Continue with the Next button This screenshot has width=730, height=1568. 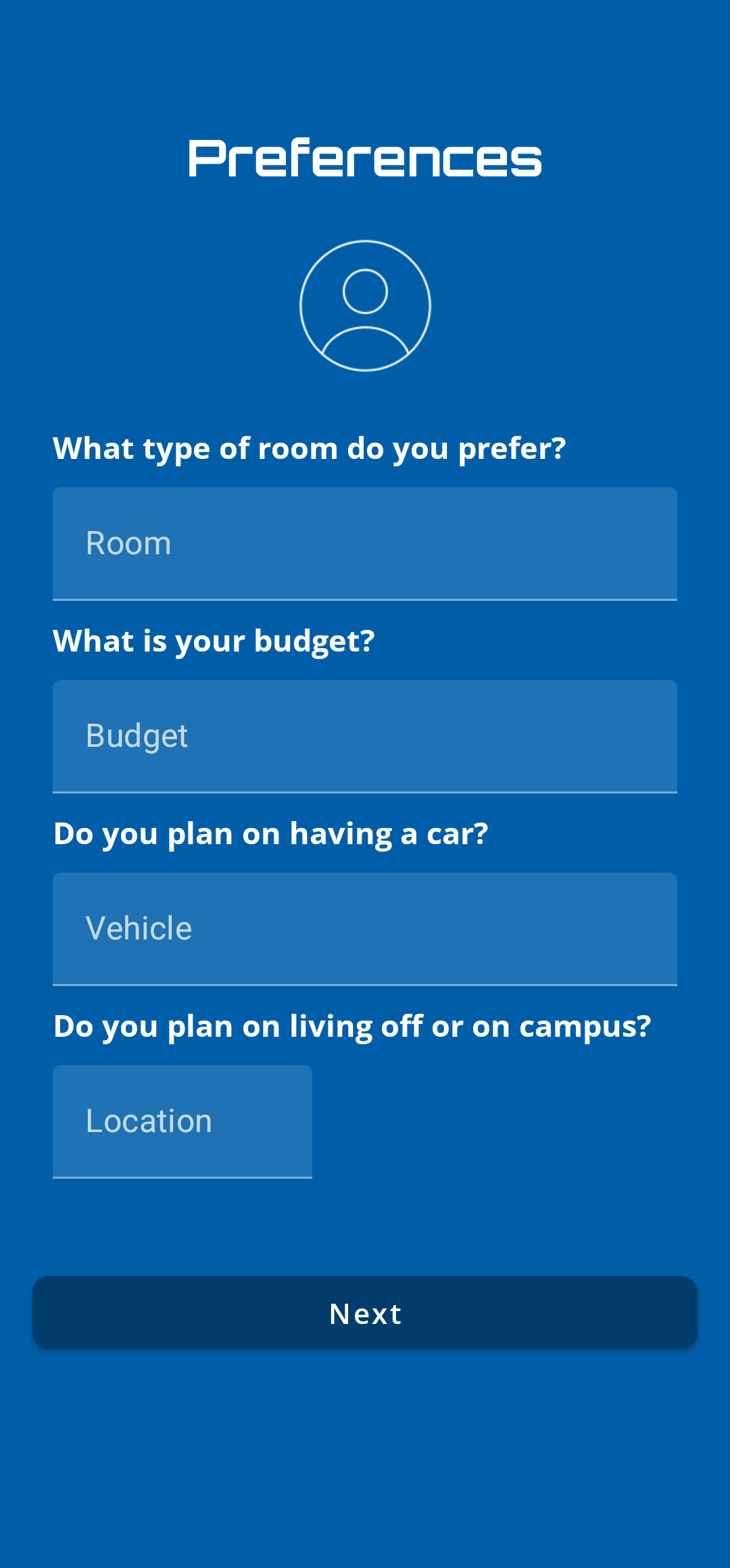pyautogui.click(x=365, y=1313)
